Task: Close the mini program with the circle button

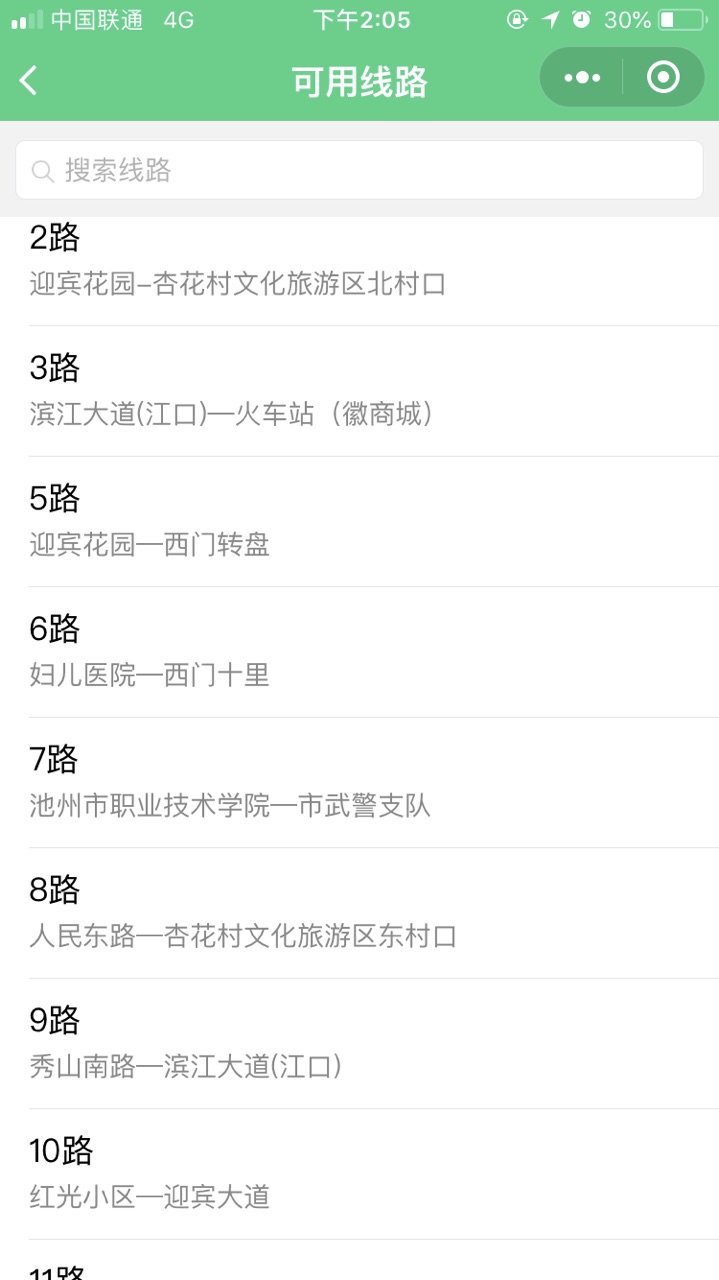Action: (663, 78)
